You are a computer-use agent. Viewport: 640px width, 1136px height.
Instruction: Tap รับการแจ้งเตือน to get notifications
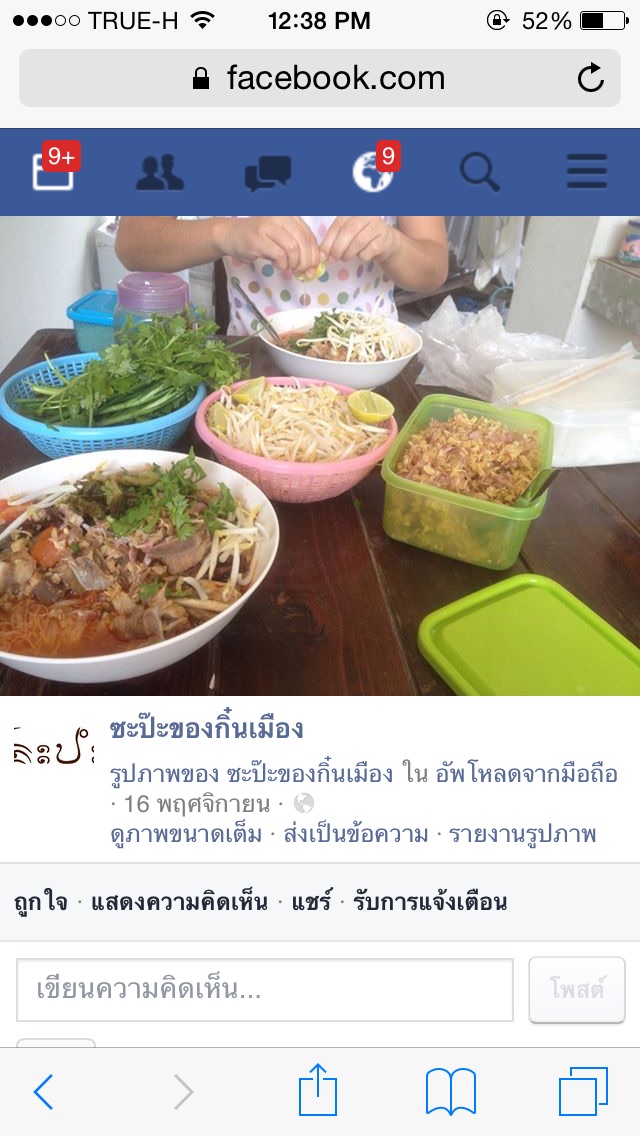coord(430,902)
